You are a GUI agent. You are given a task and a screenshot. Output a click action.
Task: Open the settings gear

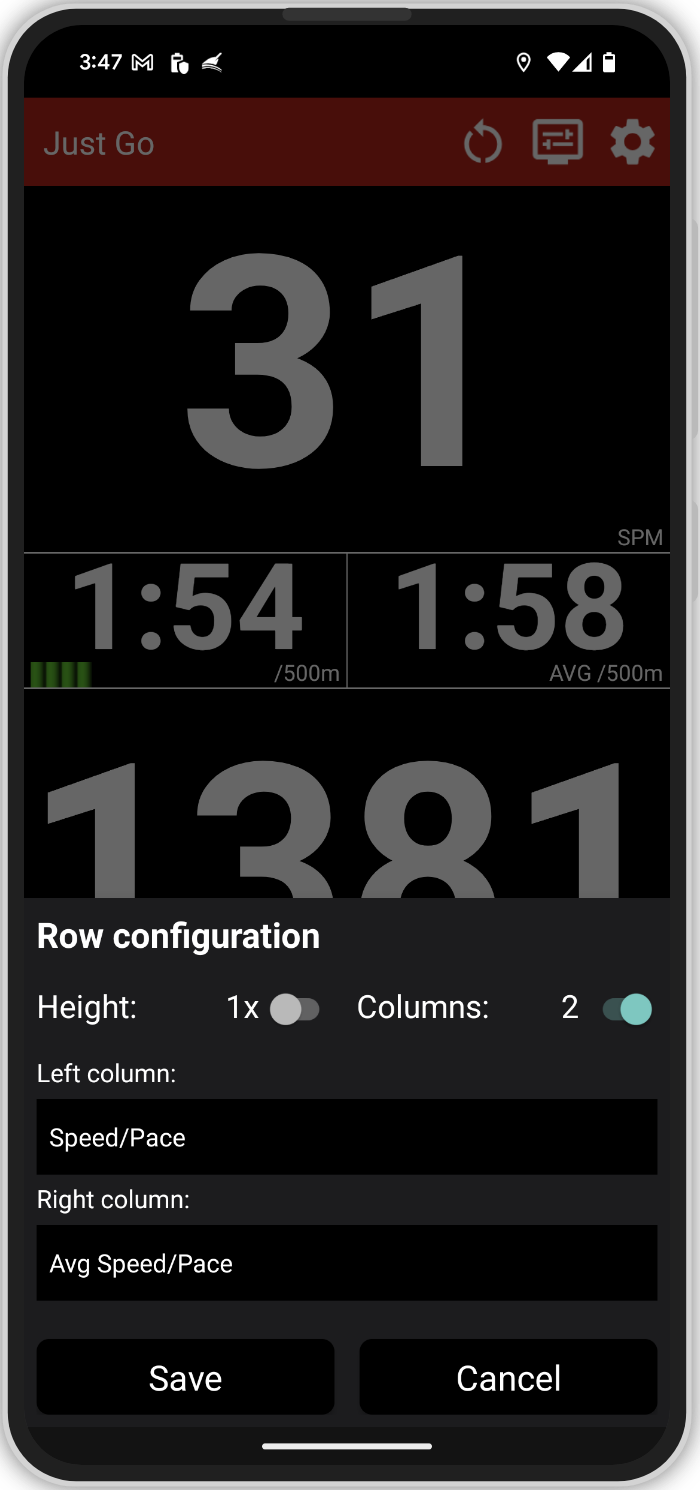[632, 143]
